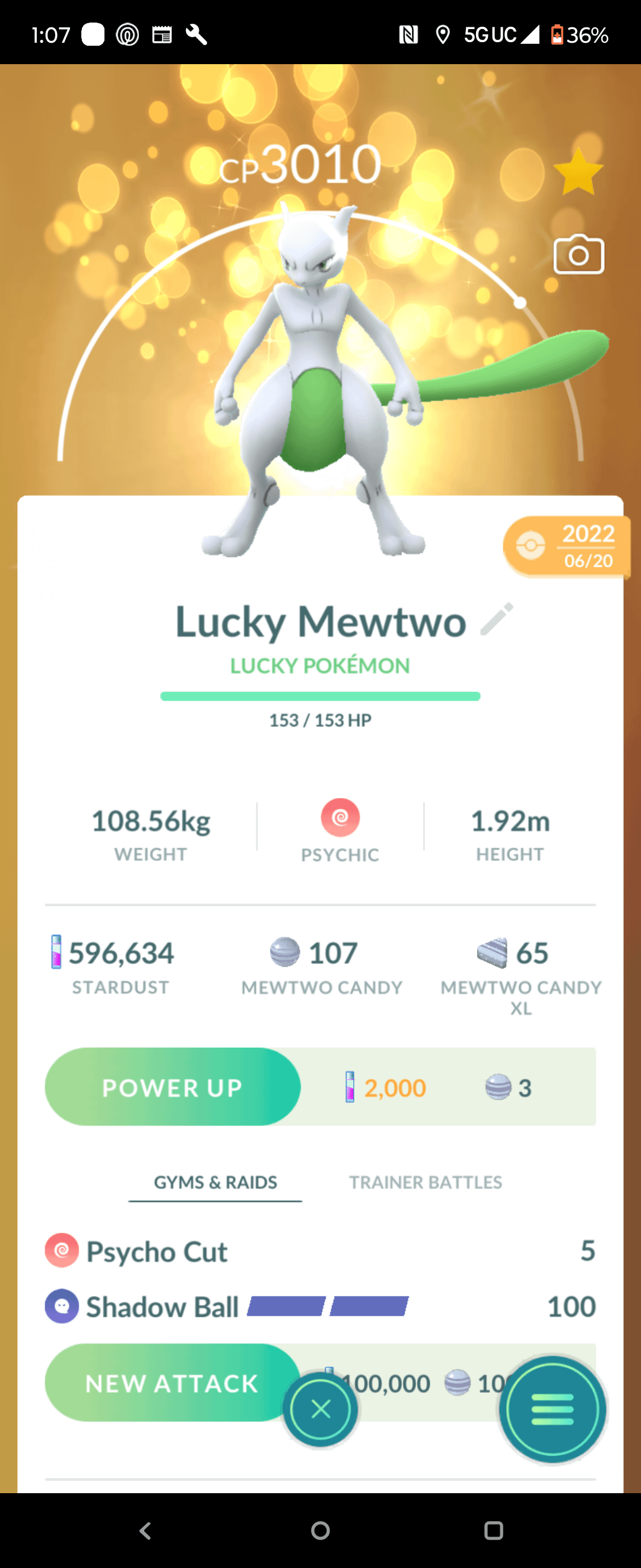
Task: Edit the Lucky Mewtwo nickname
Action: coord(497,619)
